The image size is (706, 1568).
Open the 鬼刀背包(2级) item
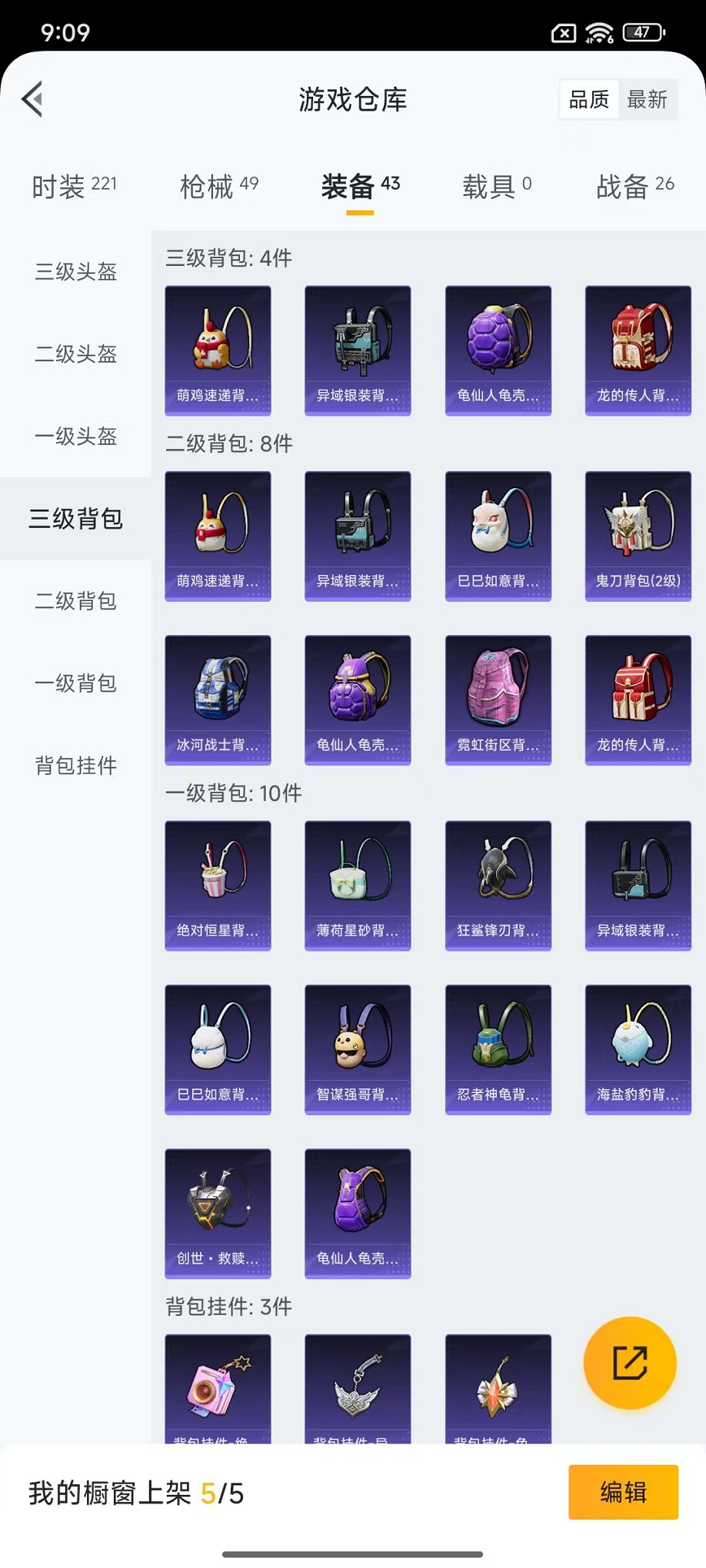(638, 536)
